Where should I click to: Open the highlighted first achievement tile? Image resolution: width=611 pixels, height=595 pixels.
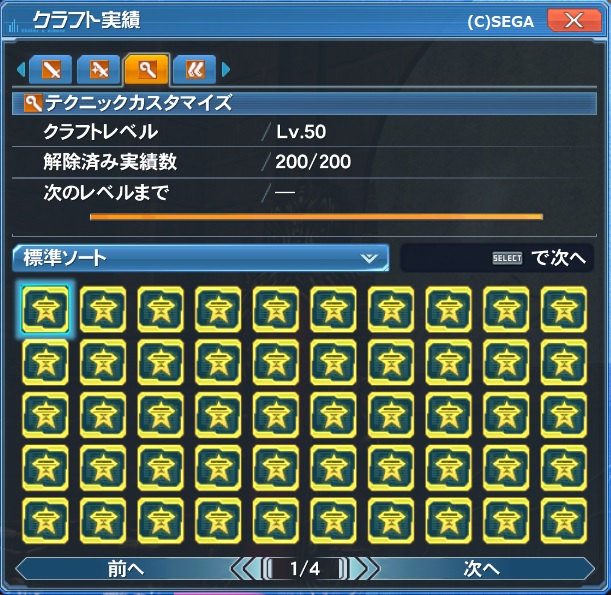point(45,309)
